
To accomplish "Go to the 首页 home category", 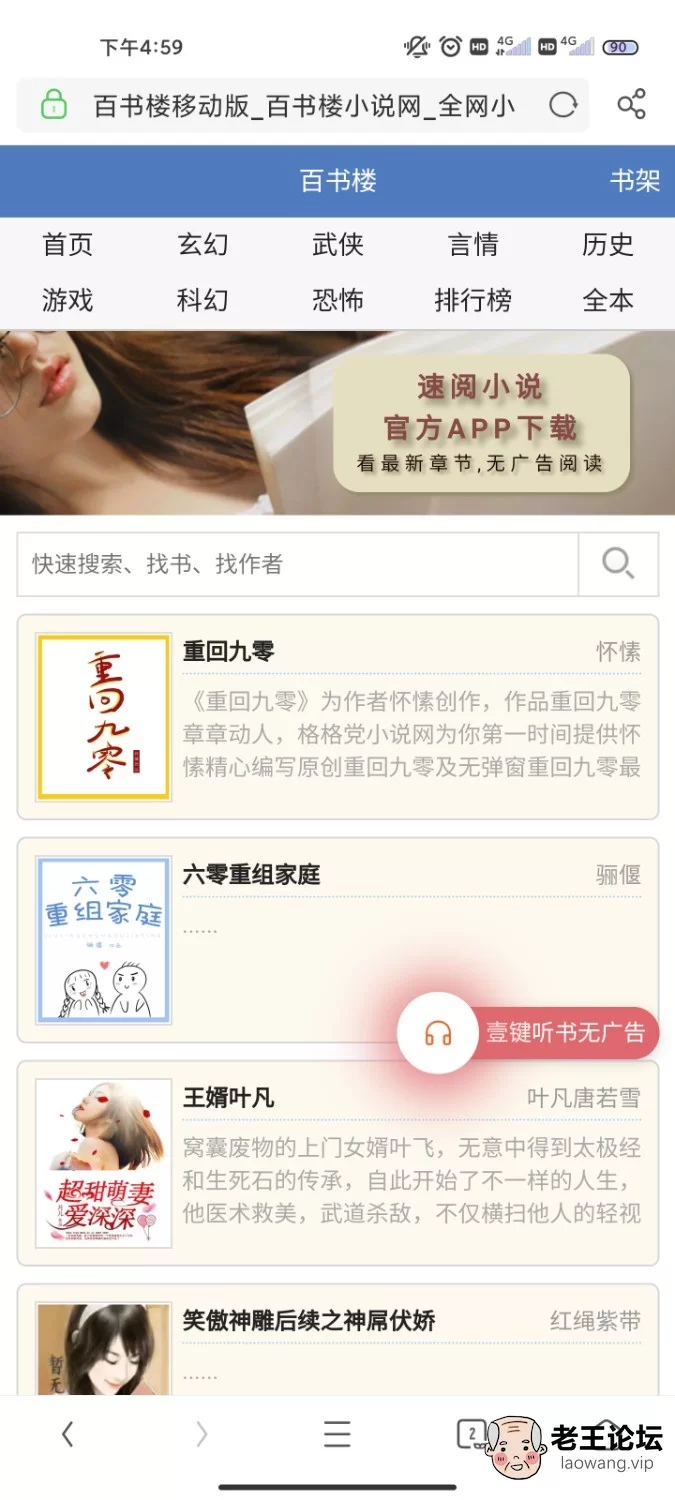I will tap(68, 245).
